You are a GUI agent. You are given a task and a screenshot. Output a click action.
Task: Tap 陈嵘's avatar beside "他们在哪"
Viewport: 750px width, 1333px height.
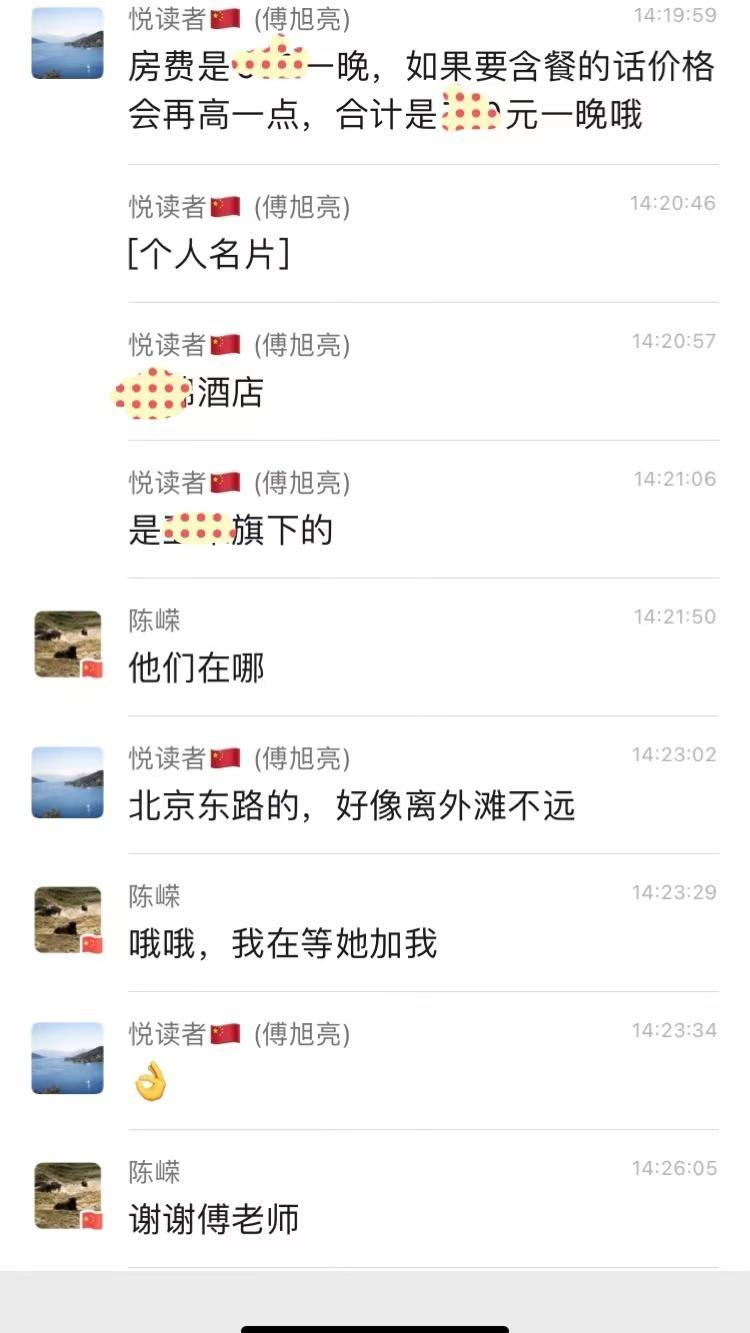click(68, 645)
